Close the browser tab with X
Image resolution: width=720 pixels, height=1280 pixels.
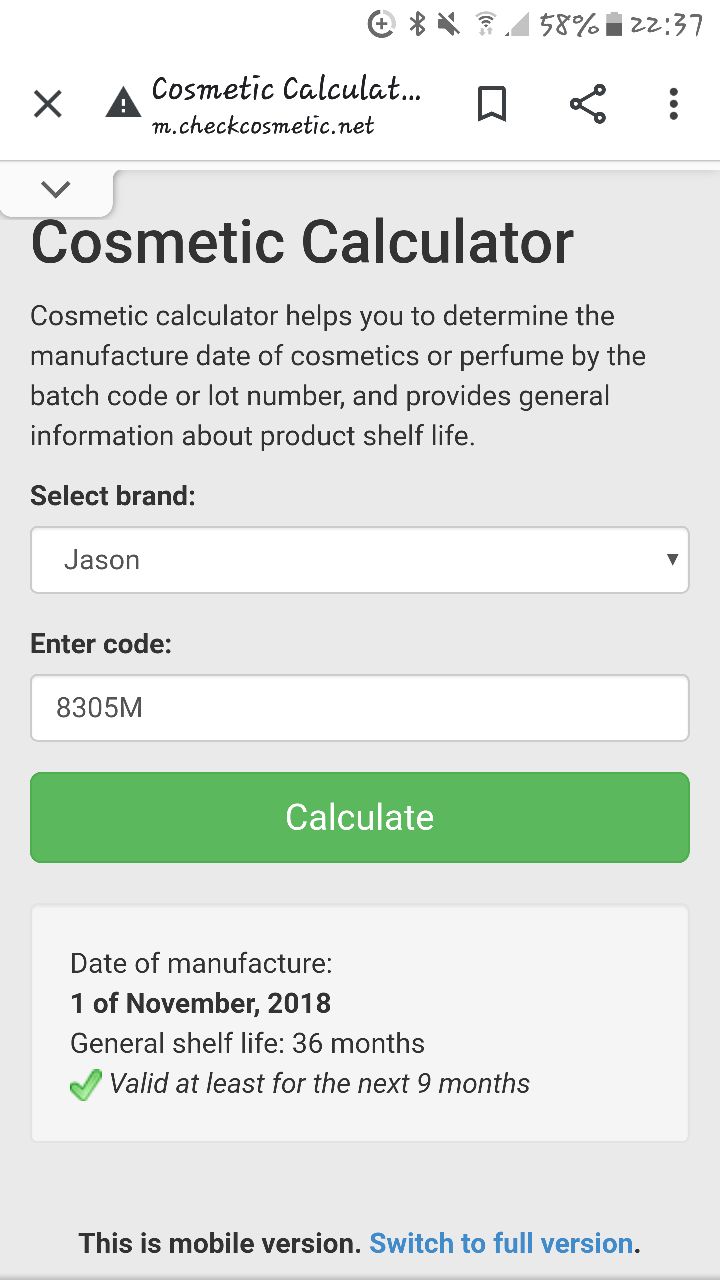[47, 104]
